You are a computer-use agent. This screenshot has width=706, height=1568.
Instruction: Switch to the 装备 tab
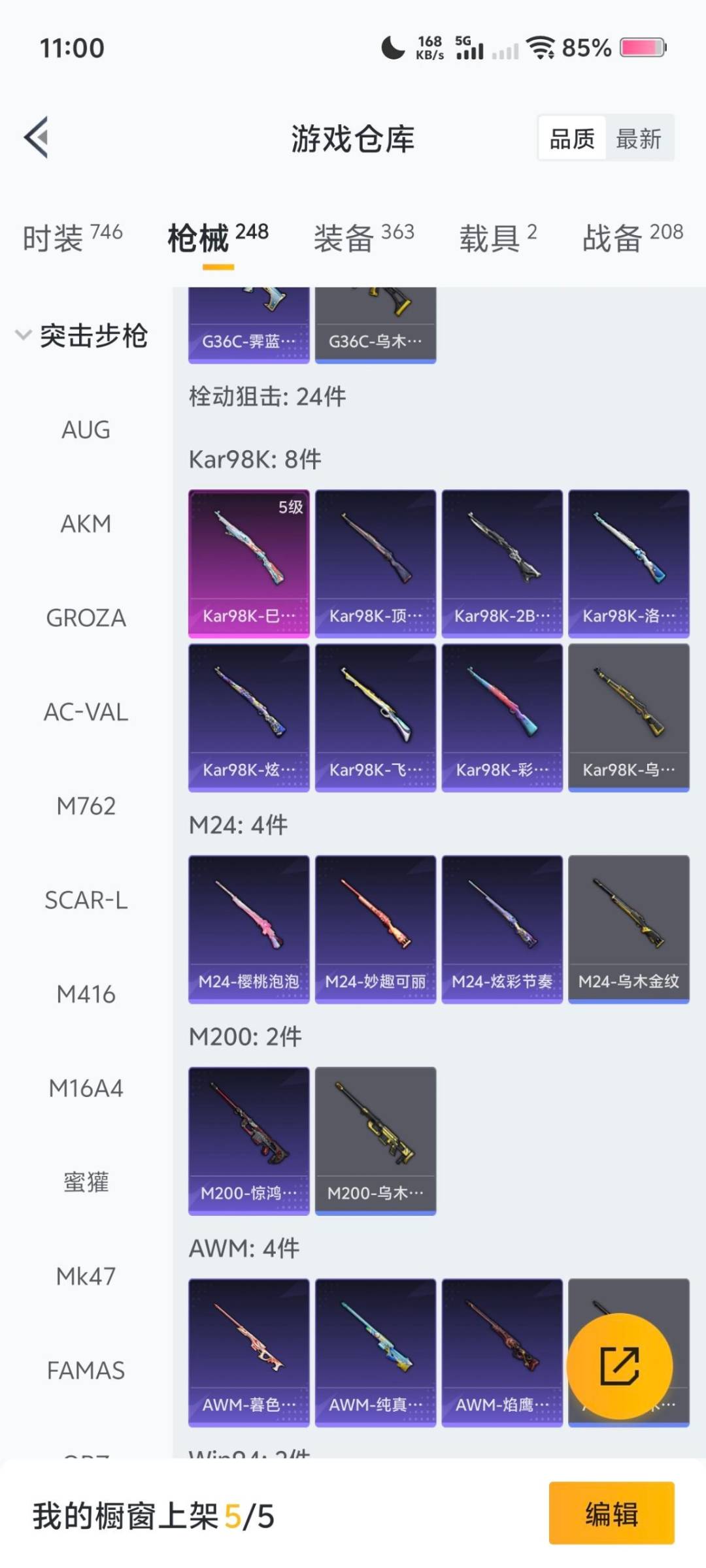point(363,237)
